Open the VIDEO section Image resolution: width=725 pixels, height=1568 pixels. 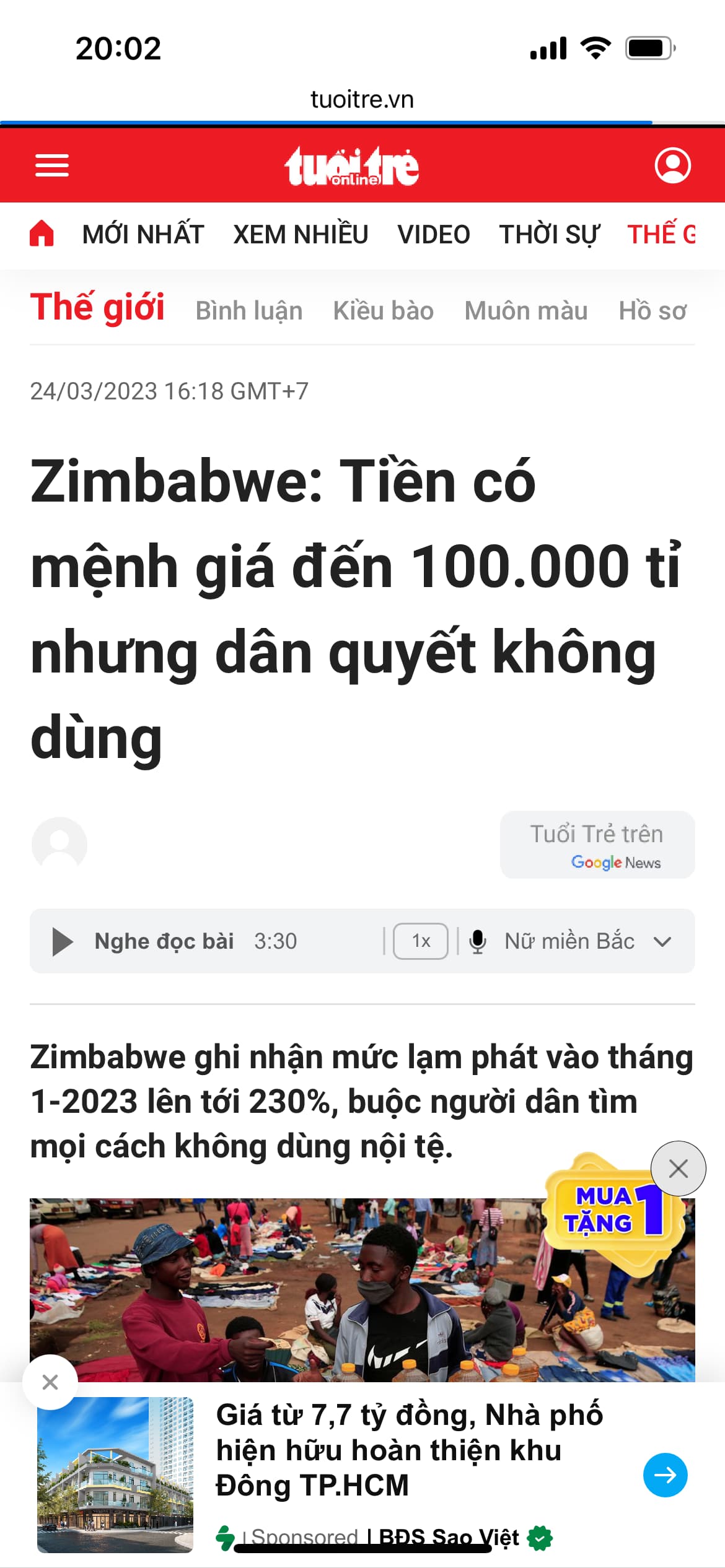434,235
